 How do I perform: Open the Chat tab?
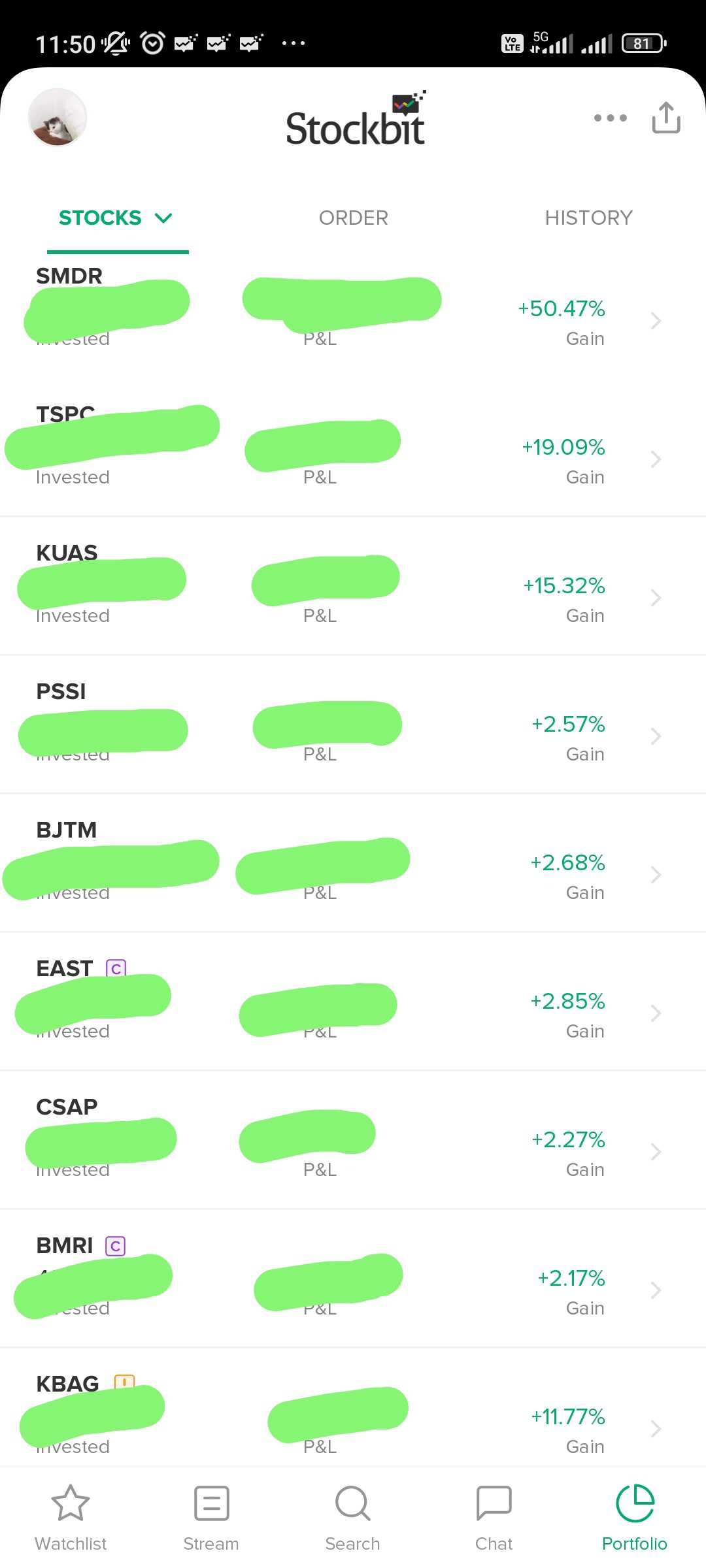(494, 1517)
